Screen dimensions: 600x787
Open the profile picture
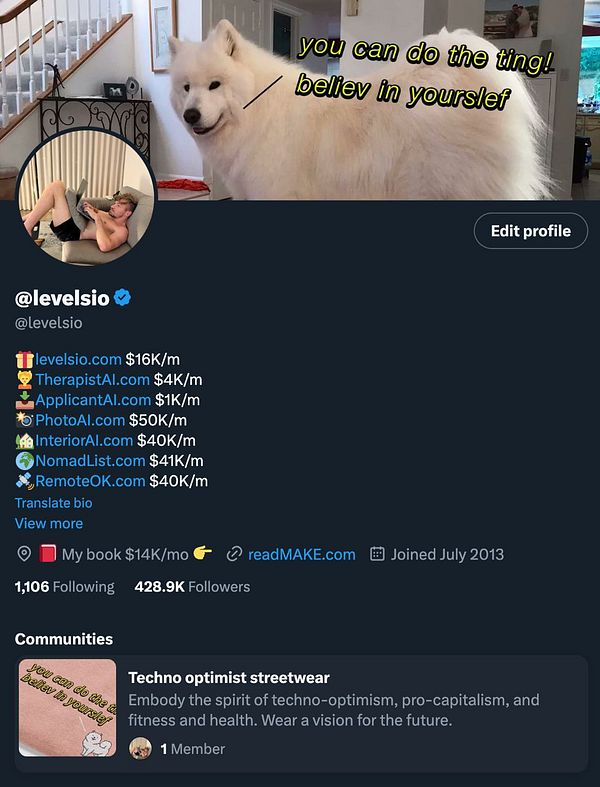pos(85,197)
